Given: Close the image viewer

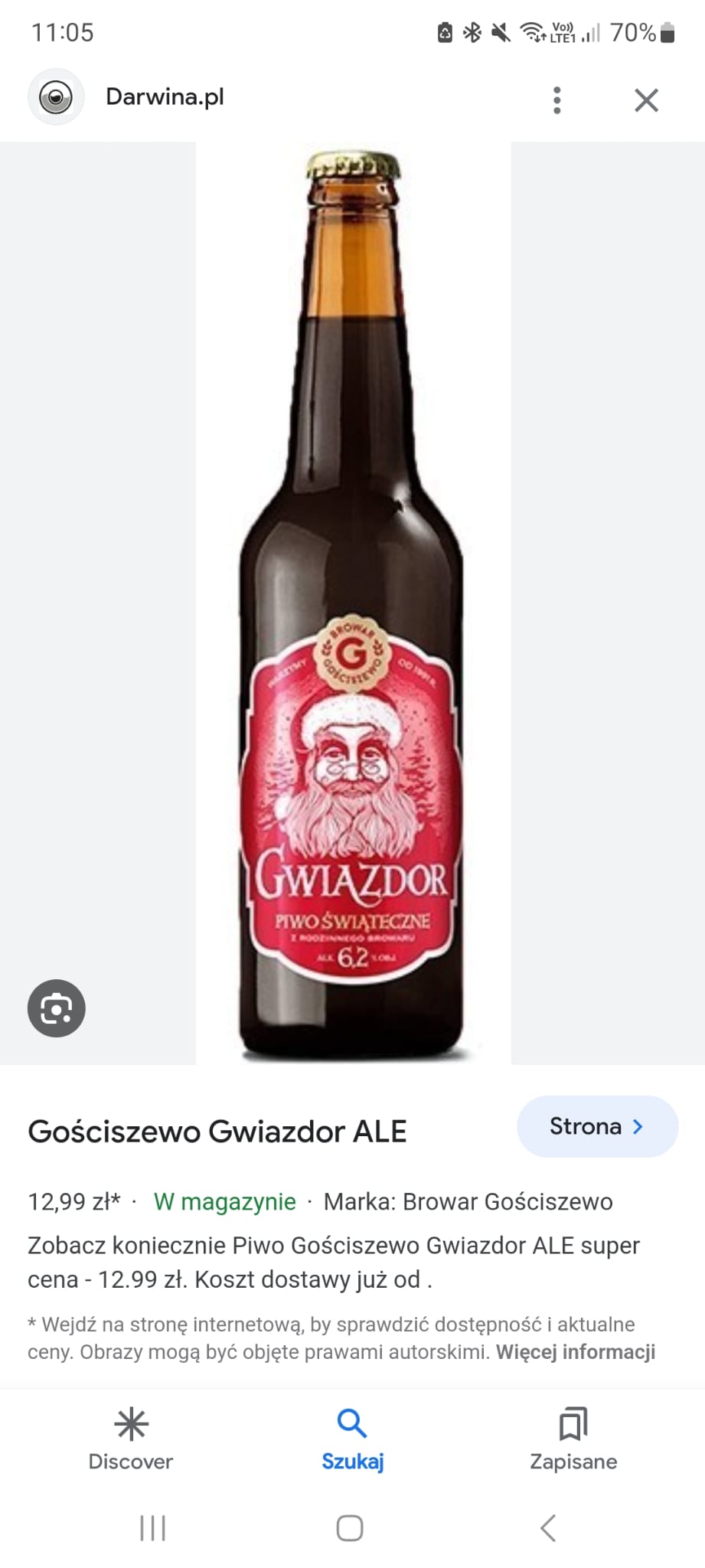Looking at the screenshot, I should pyautogui.click(x=646, y=100).
